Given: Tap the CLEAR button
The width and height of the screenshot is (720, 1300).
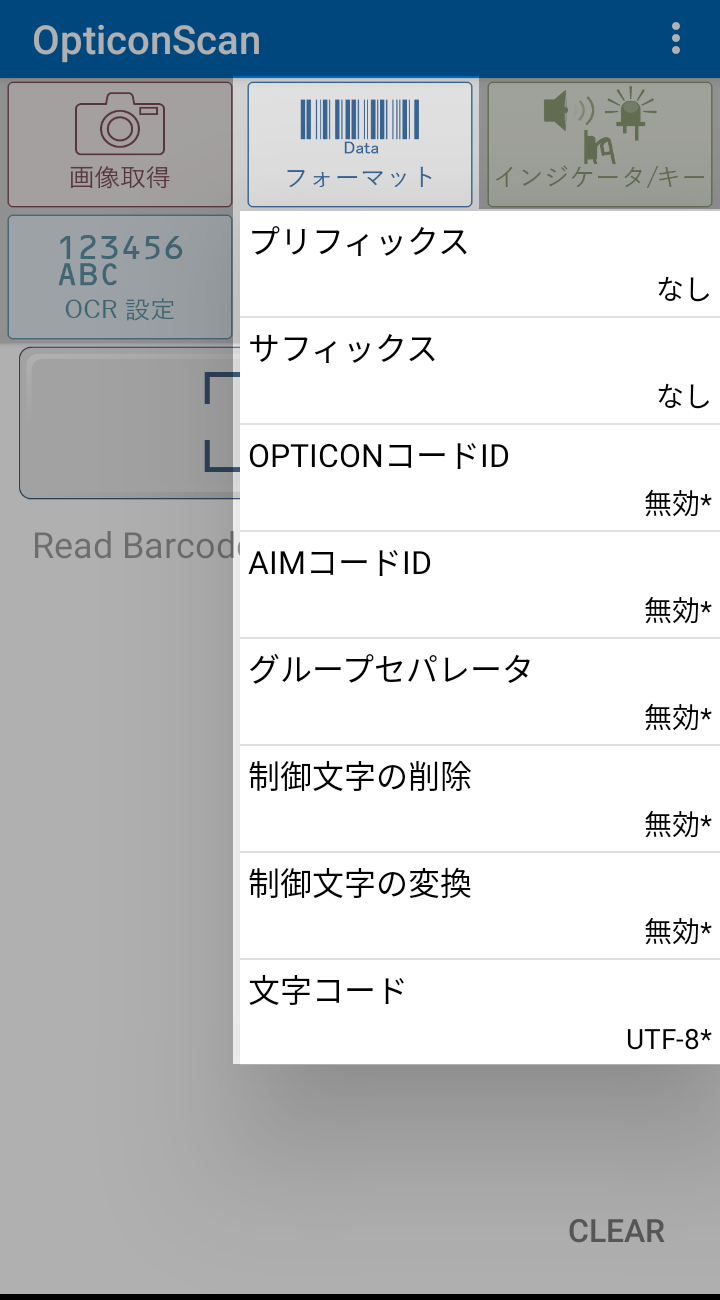Looking at the screenshot, I should tap(616, 1231).
